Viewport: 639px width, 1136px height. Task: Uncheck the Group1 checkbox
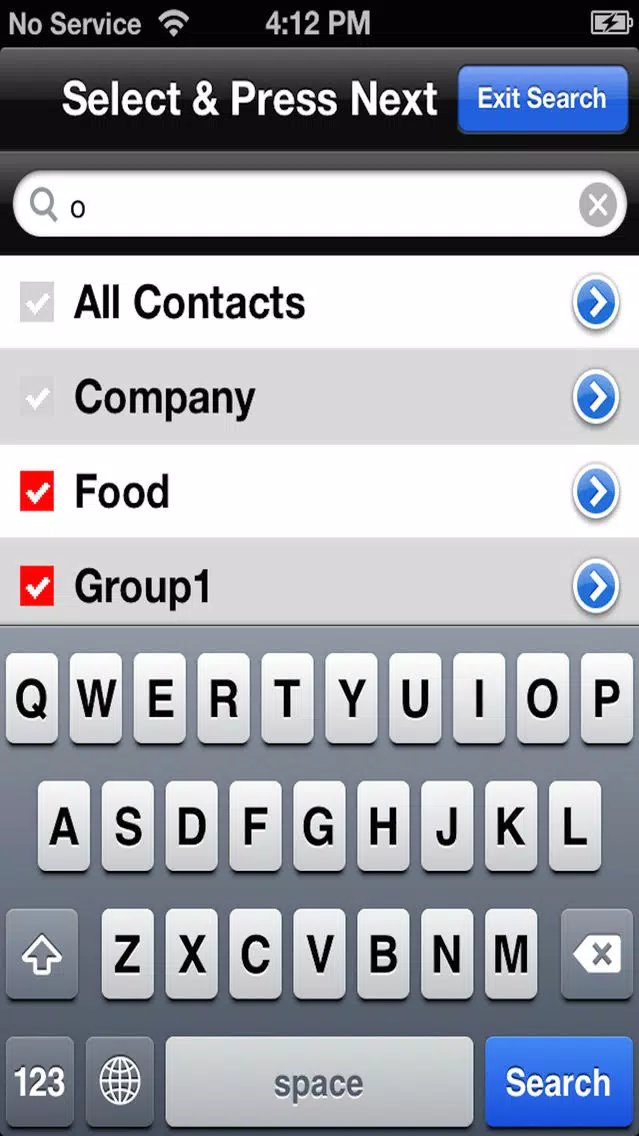(37, 586)
